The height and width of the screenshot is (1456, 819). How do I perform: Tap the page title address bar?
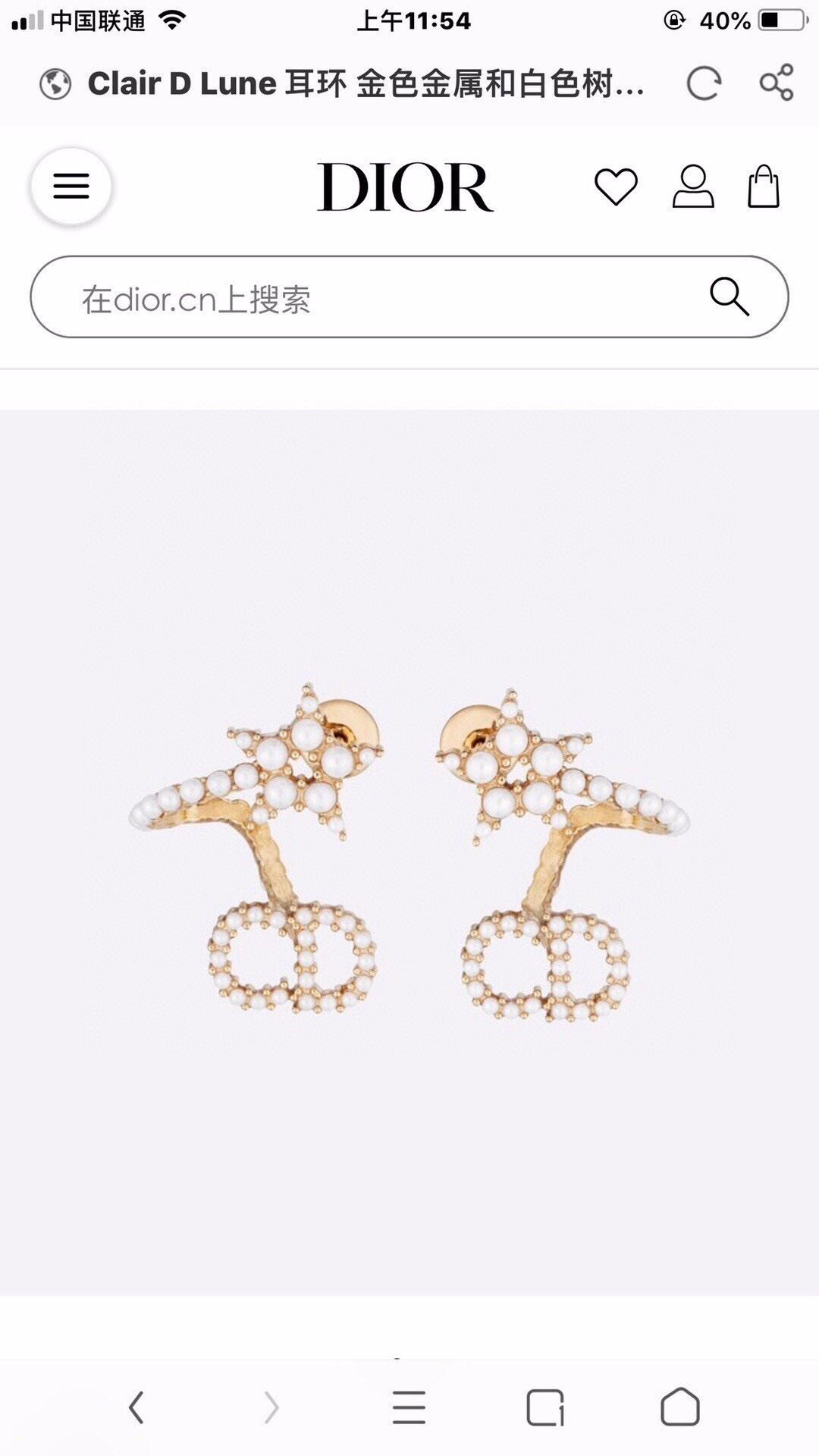tap(364, 83)
